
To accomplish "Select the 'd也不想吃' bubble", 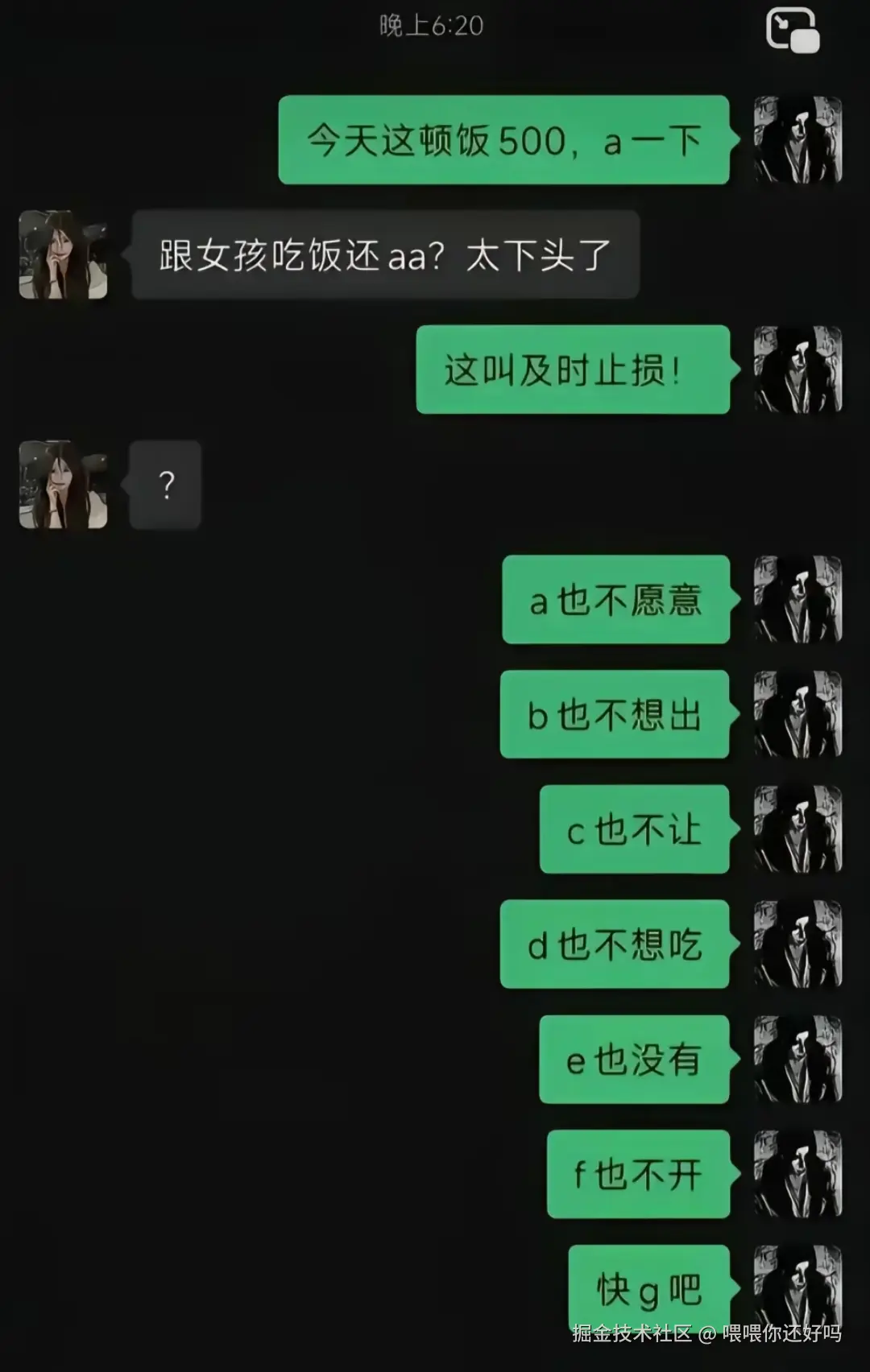I will tap(616, 944).
